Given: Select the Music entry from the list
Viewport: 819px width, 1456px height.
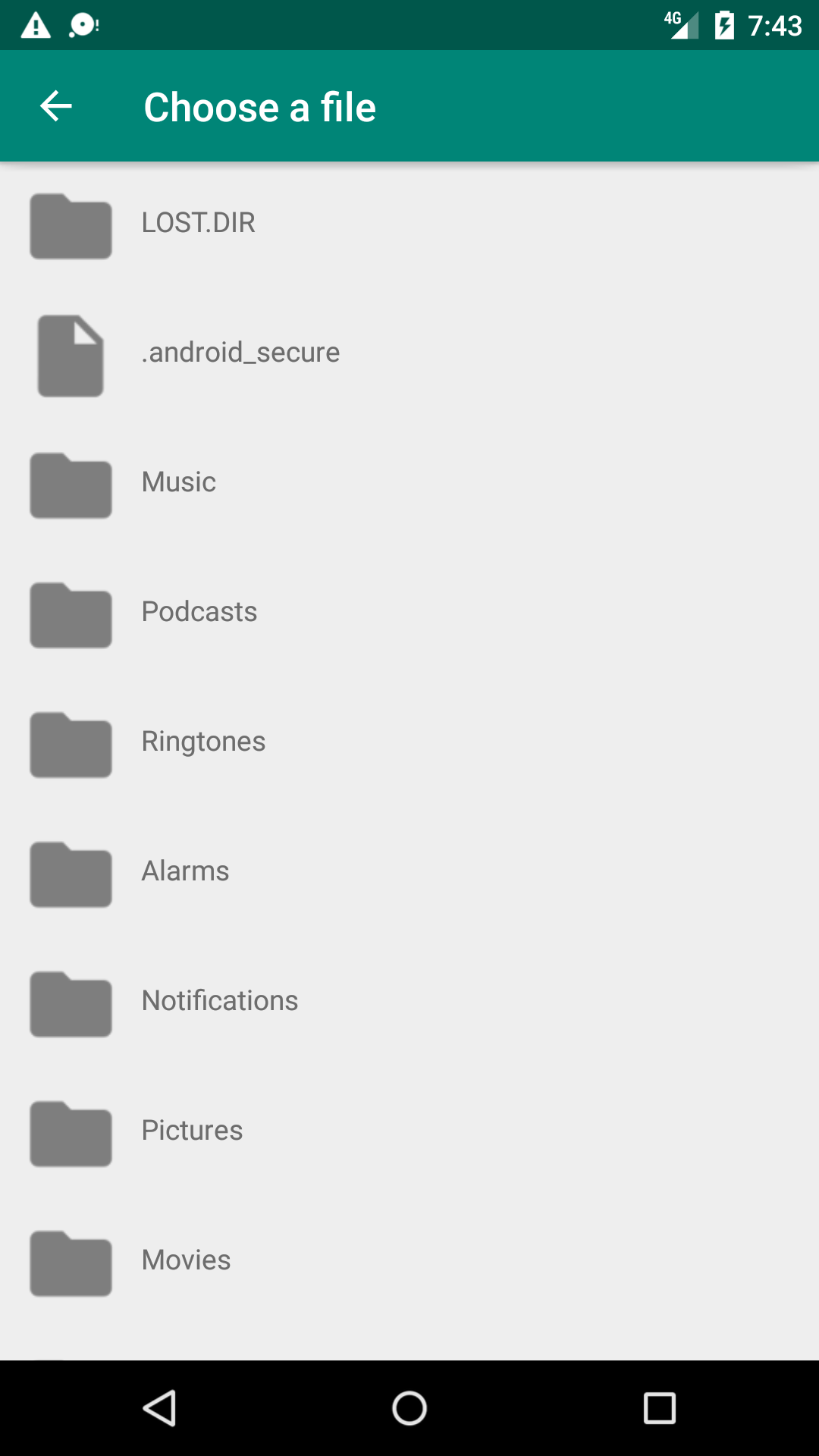Looking at the screenshot, I should 178,481.
